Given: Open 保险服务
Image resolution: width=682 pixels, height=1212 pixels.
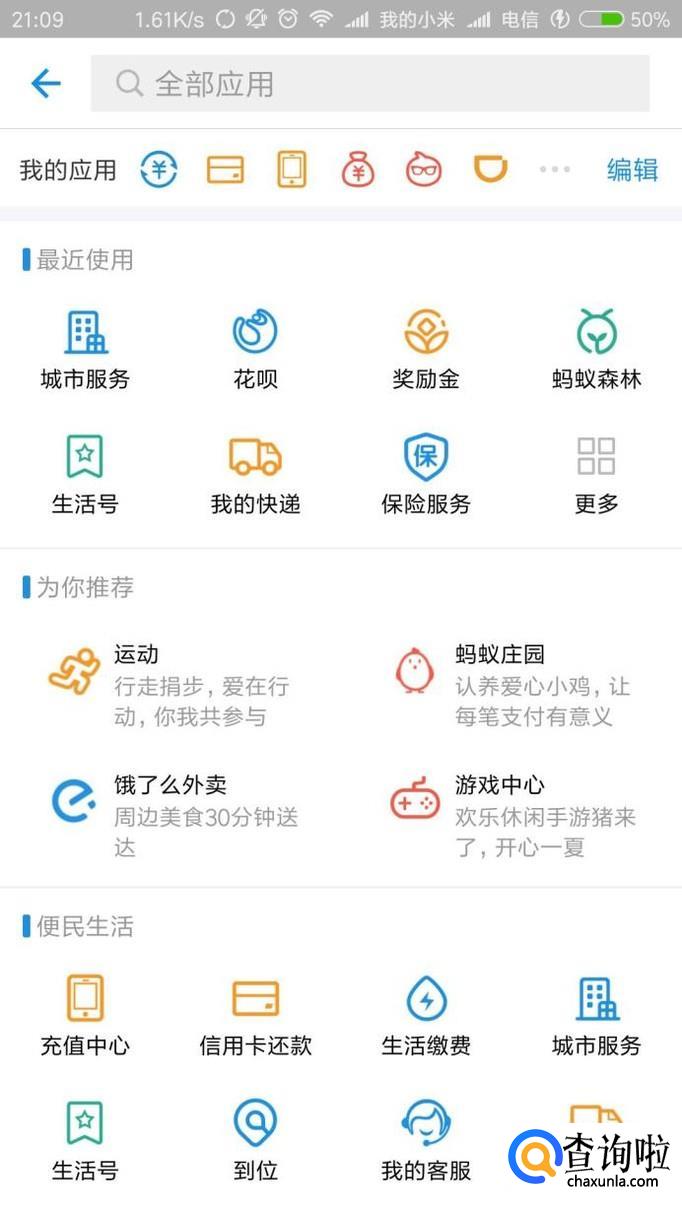Looking at the screenshot, I should click(x=426, y=475).
